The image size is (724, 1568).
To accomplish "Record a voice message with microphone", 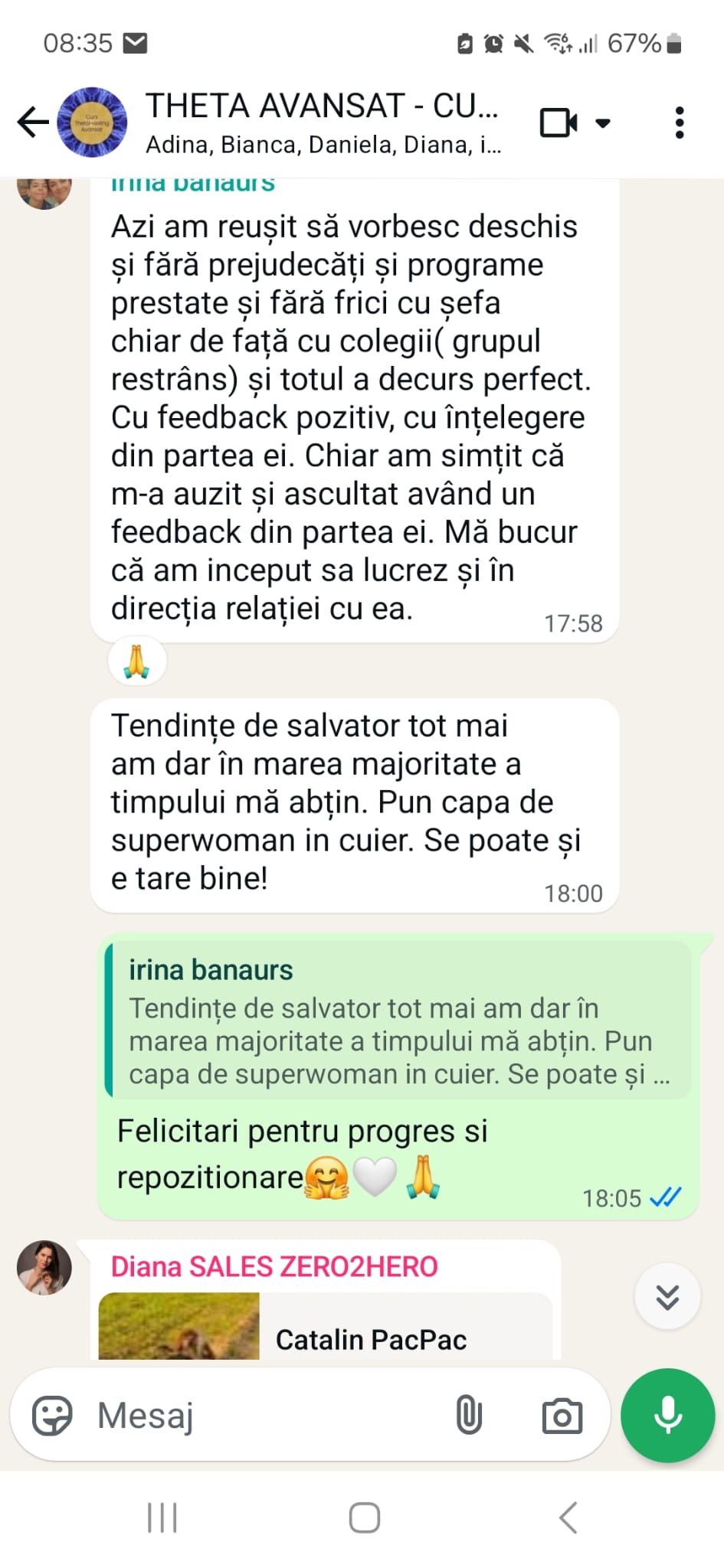I will (668, 1415).
